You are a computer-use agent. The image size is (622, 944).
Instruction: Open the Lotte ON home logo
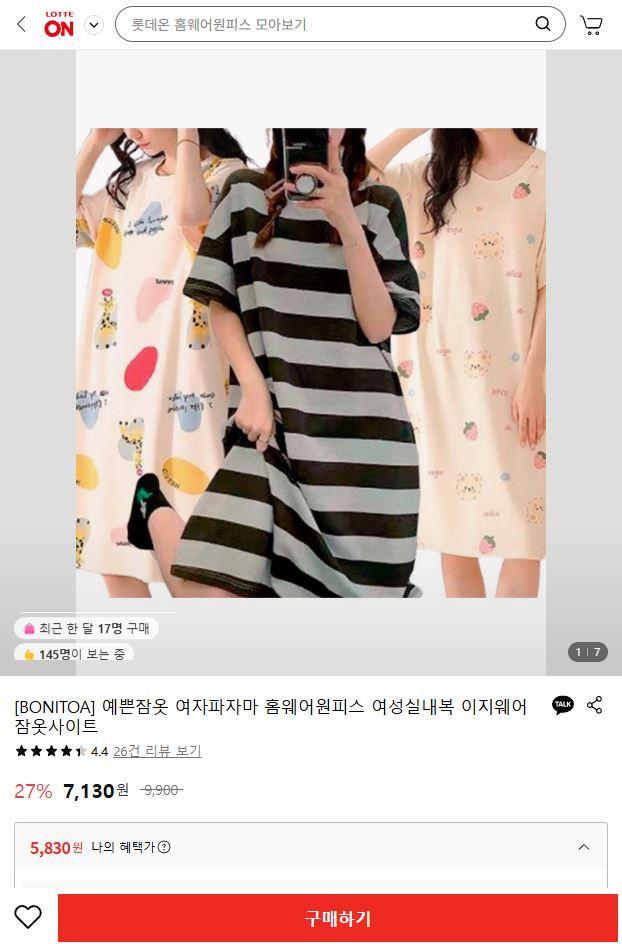pyautogui.click(x=59, y=24)
